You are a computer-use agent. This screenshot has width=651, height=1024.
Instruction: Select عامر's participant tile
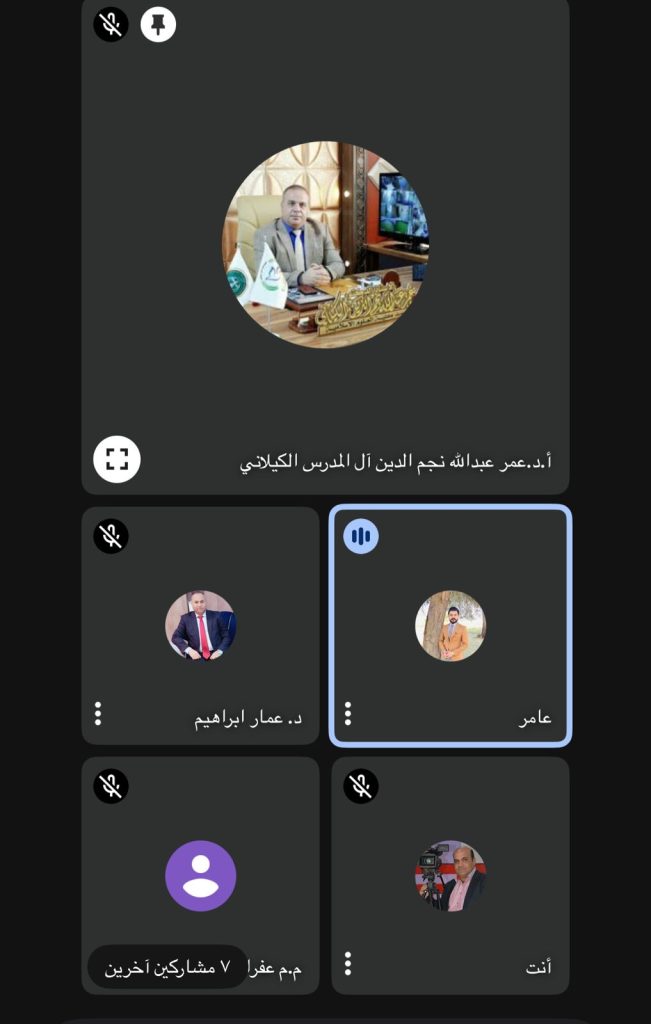[450, 625]
